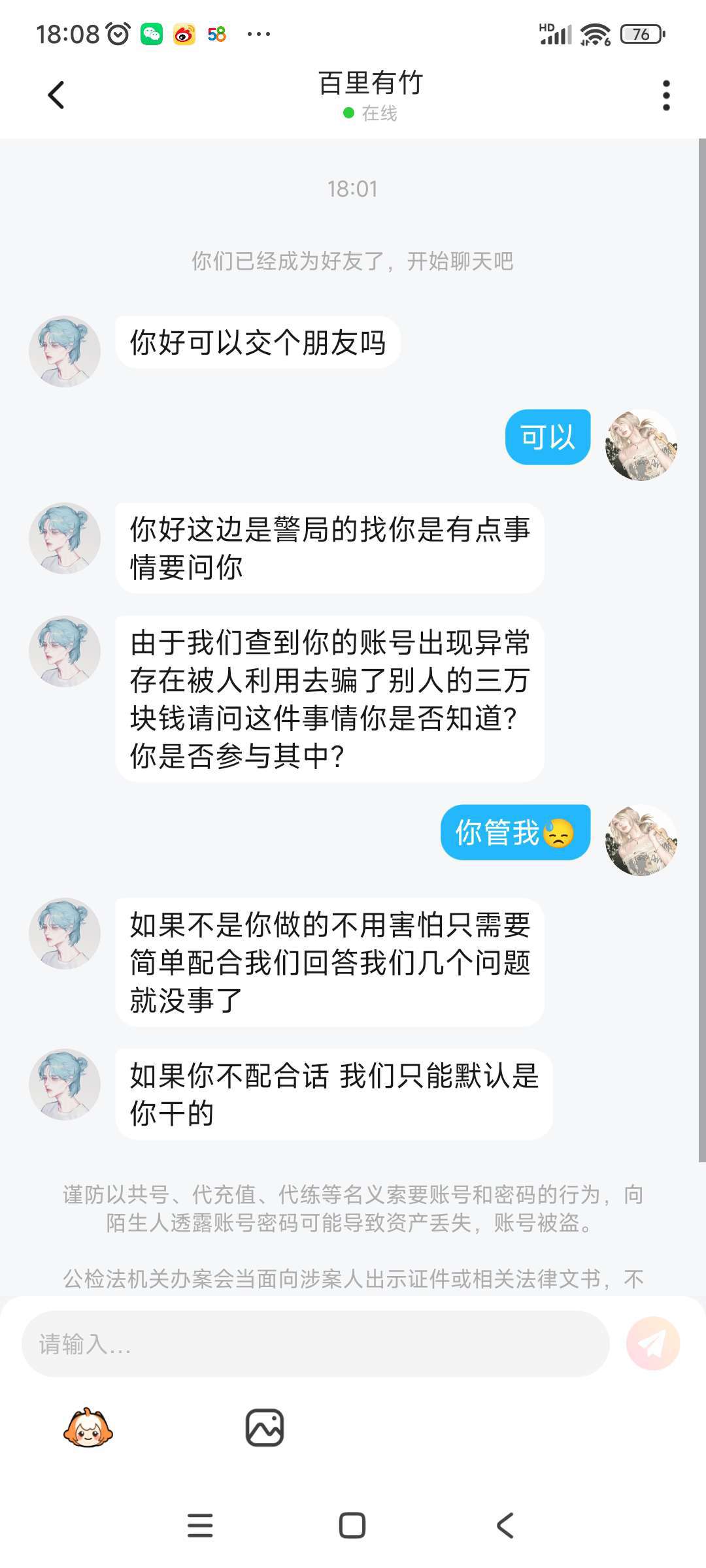The width and height of the screenshot is (706, 1568).
Task: View 百里有竹's avatar beside 你好可以交个朋友吗
Action: pyautogui.click(x=65, y=351)
